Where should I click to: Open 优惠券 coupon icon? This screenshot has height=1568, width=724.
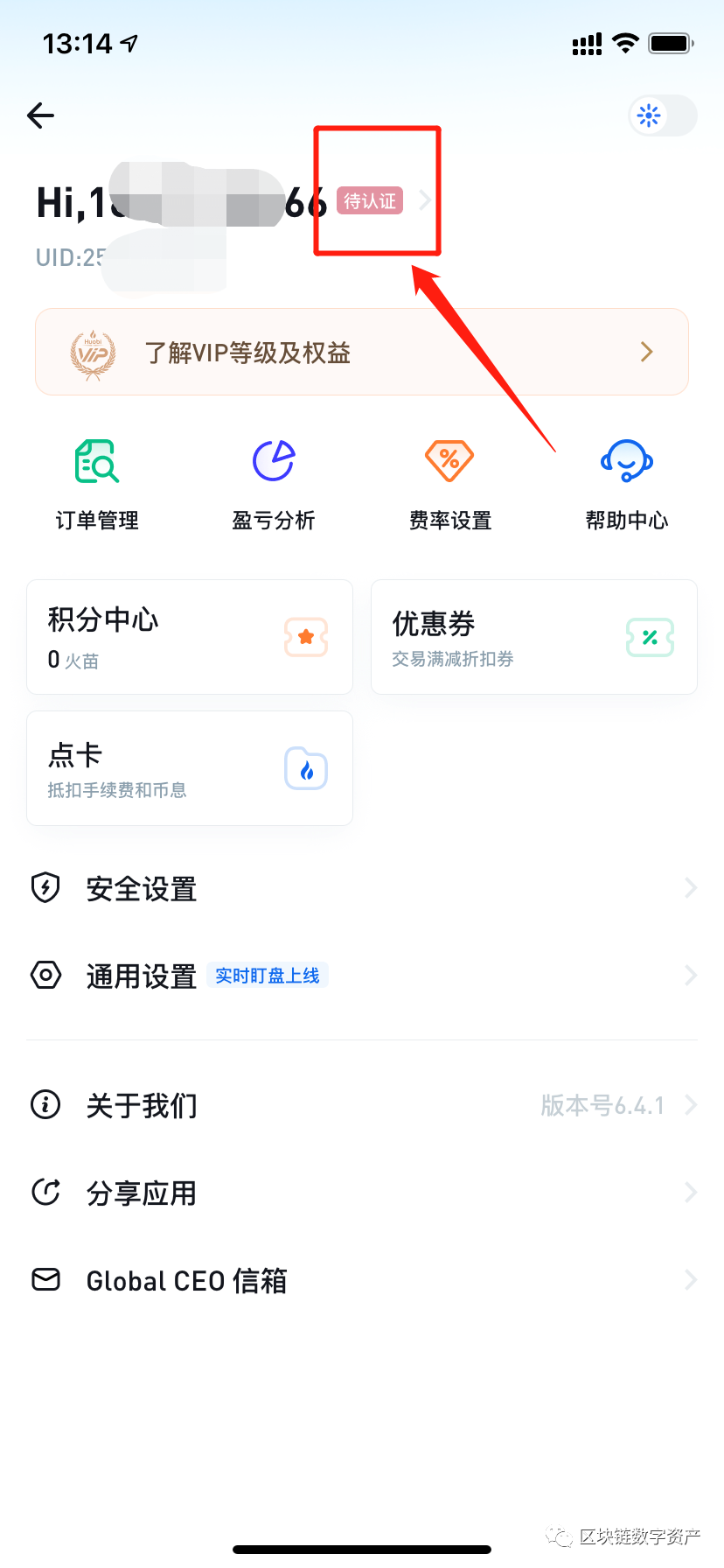point(650,637)
